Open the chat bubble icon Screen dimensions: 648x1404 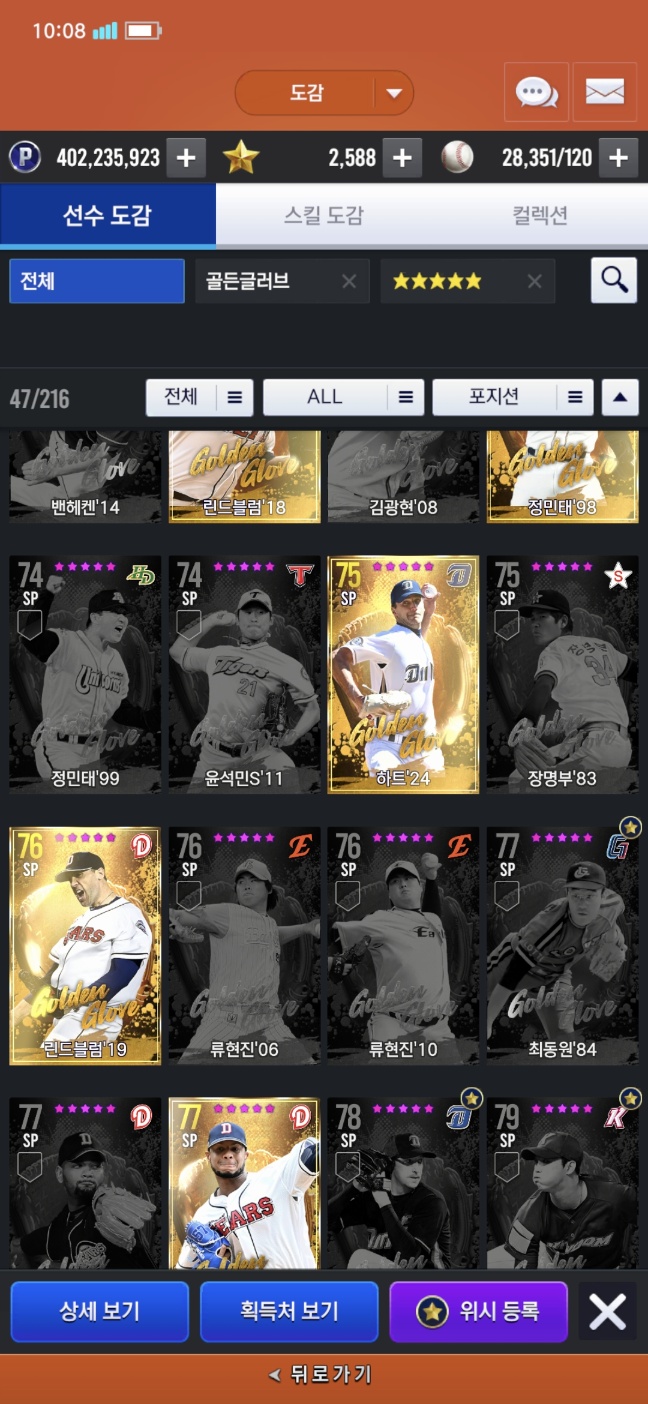click(x=536, y=93)
